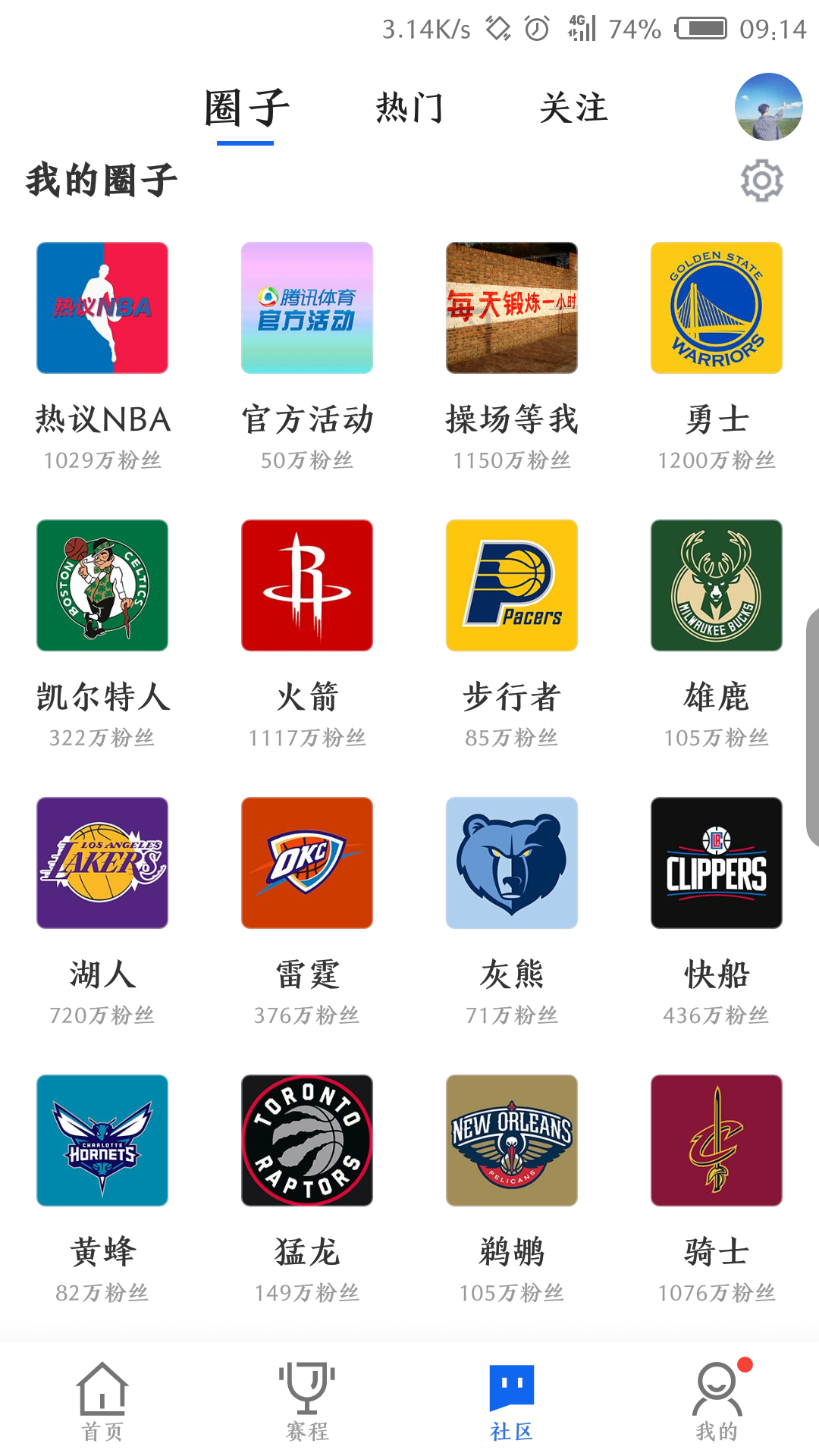Open the profile avatar

[x=768, y=107]
